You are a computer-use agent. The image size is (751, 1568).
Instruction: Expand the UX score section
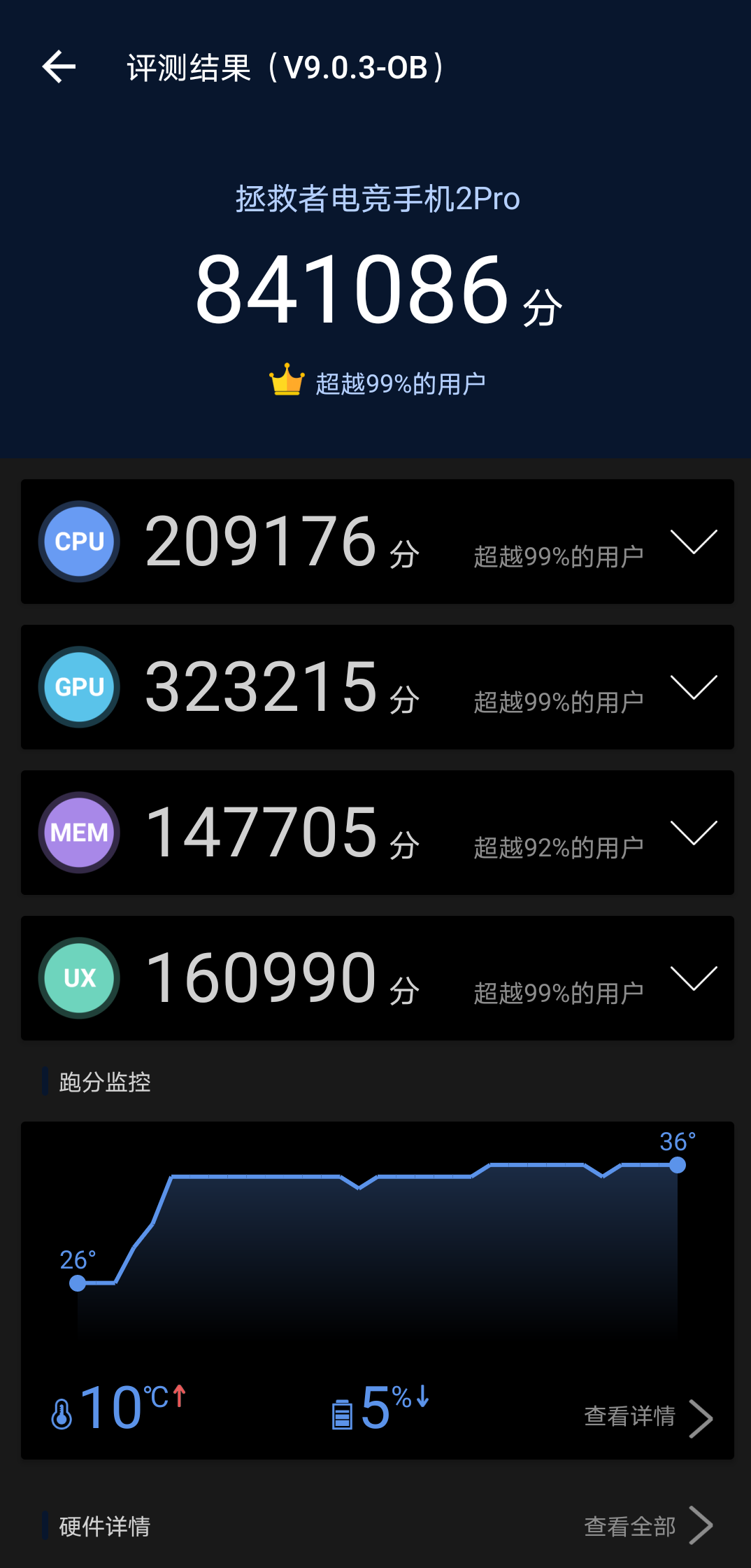693,979
